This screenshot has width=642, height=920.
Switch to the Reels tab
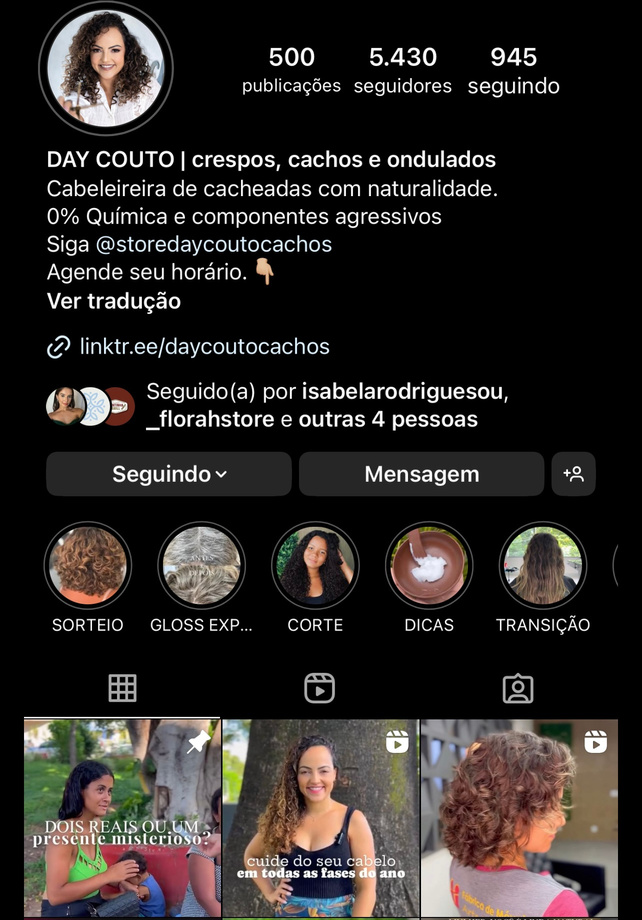(319, 688)
